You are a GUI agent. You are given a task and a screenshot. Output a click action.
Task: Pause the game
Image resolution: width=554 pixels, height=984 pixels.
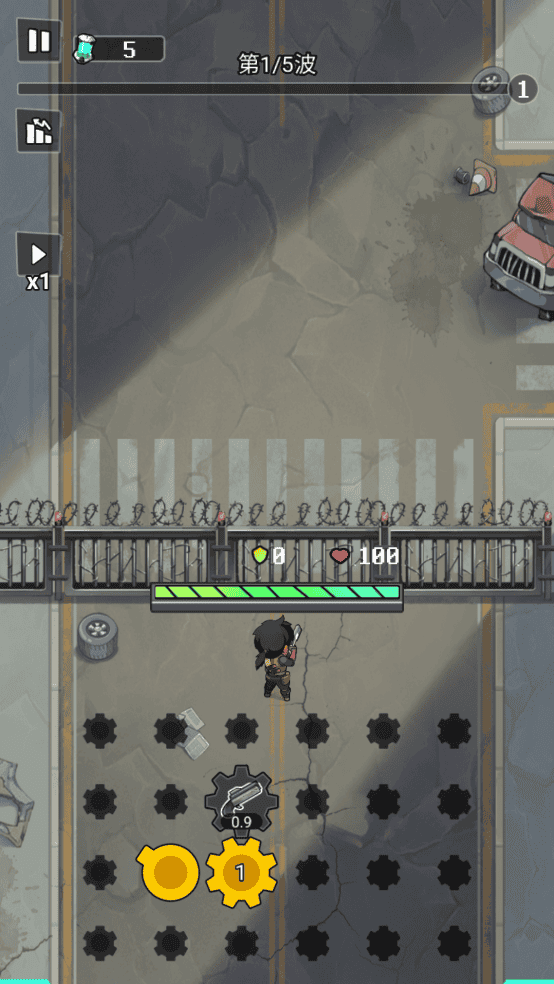pyautogui.click(x=38, y=41)
